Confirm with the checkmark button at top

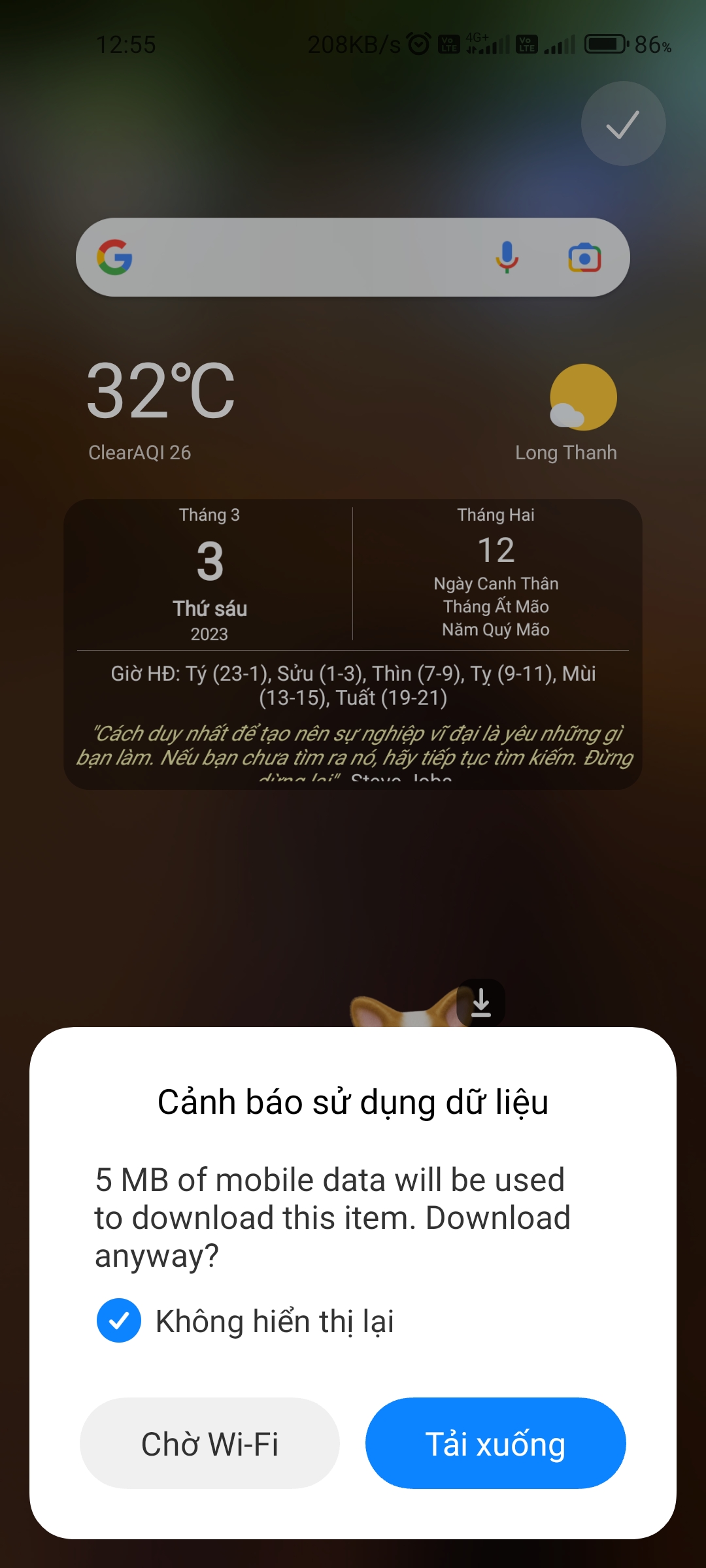(623, 123)
